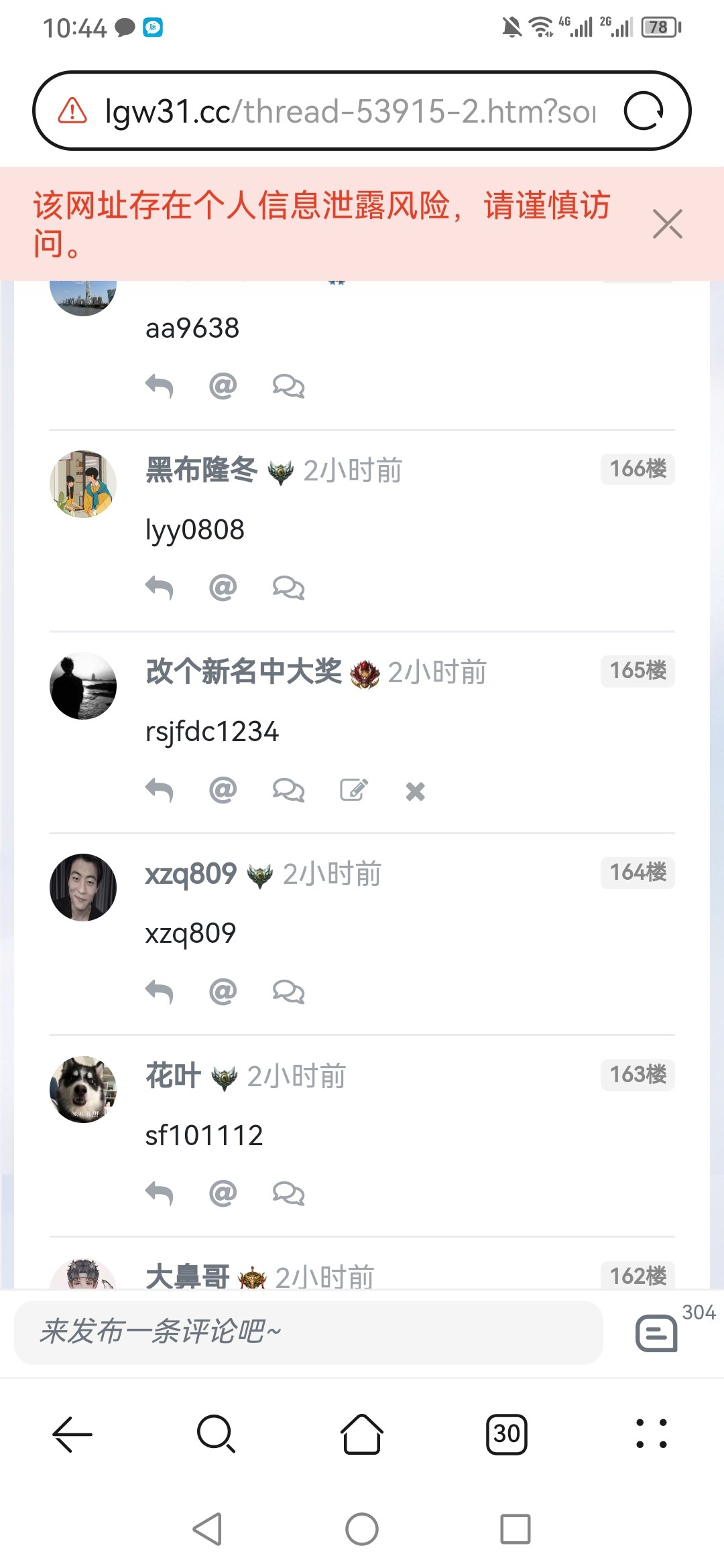The image size is (724, 1568).
Task: Reply to 花叶's comment sf101112
Action: [x=160, y=1193]
